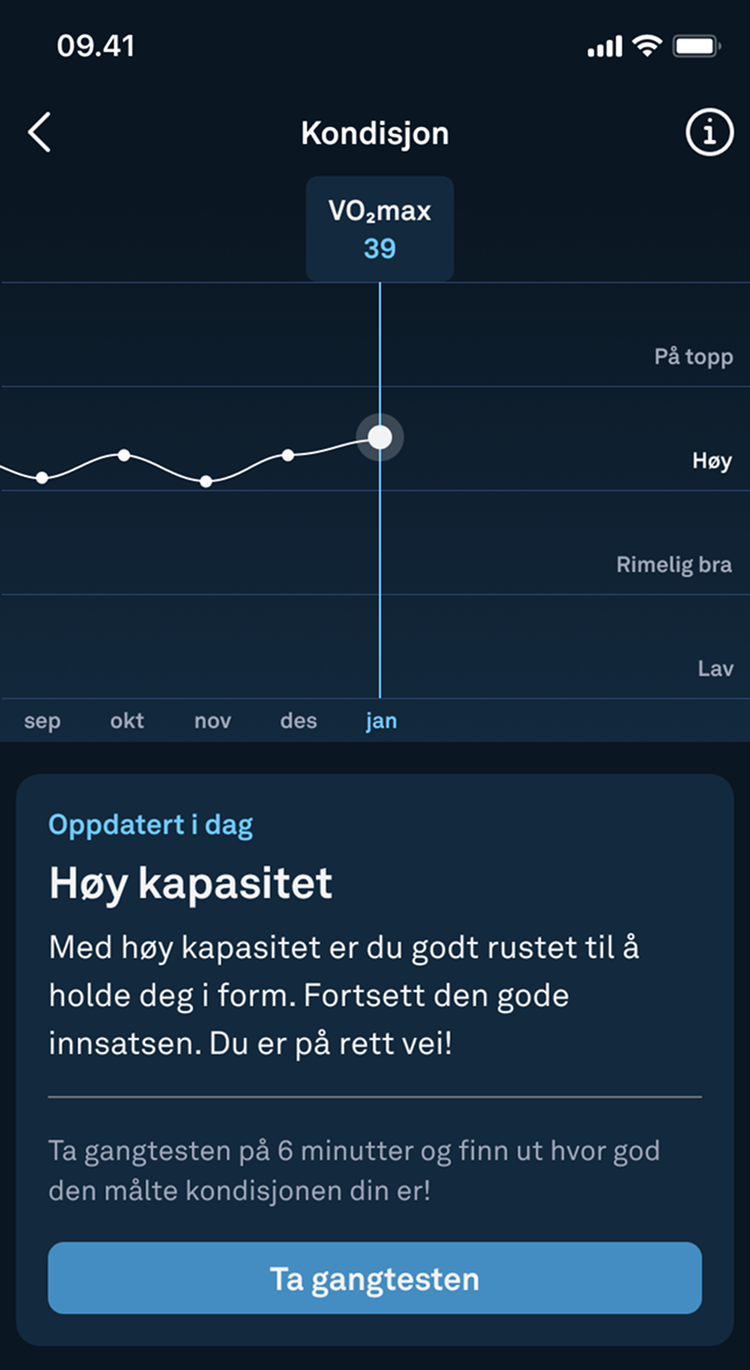Go back from the Kondisjon screen
This screenshot has width=750, height=1370.
(39, 132)
